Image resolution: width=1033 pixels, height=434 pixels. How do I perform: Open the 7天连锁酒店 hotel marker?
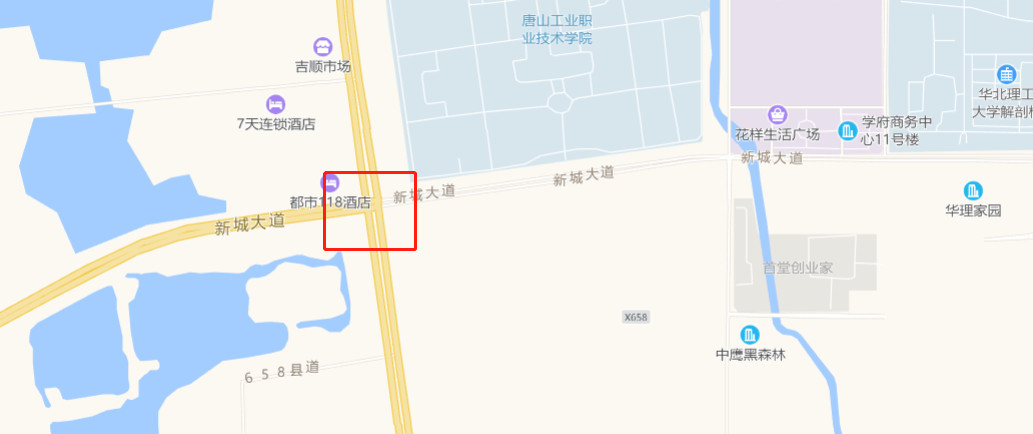pos(275,104)
